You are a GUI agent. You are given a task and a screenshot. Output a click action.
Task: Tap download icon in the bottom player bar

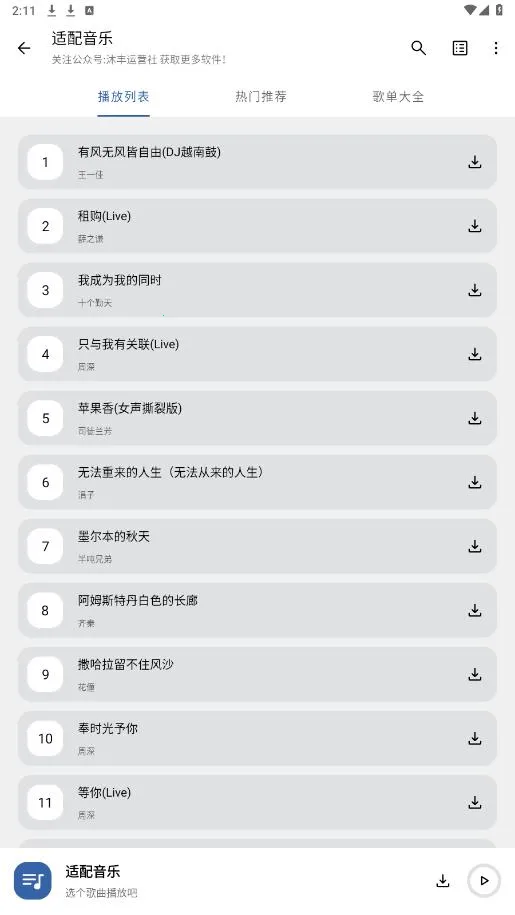(443, 881)
